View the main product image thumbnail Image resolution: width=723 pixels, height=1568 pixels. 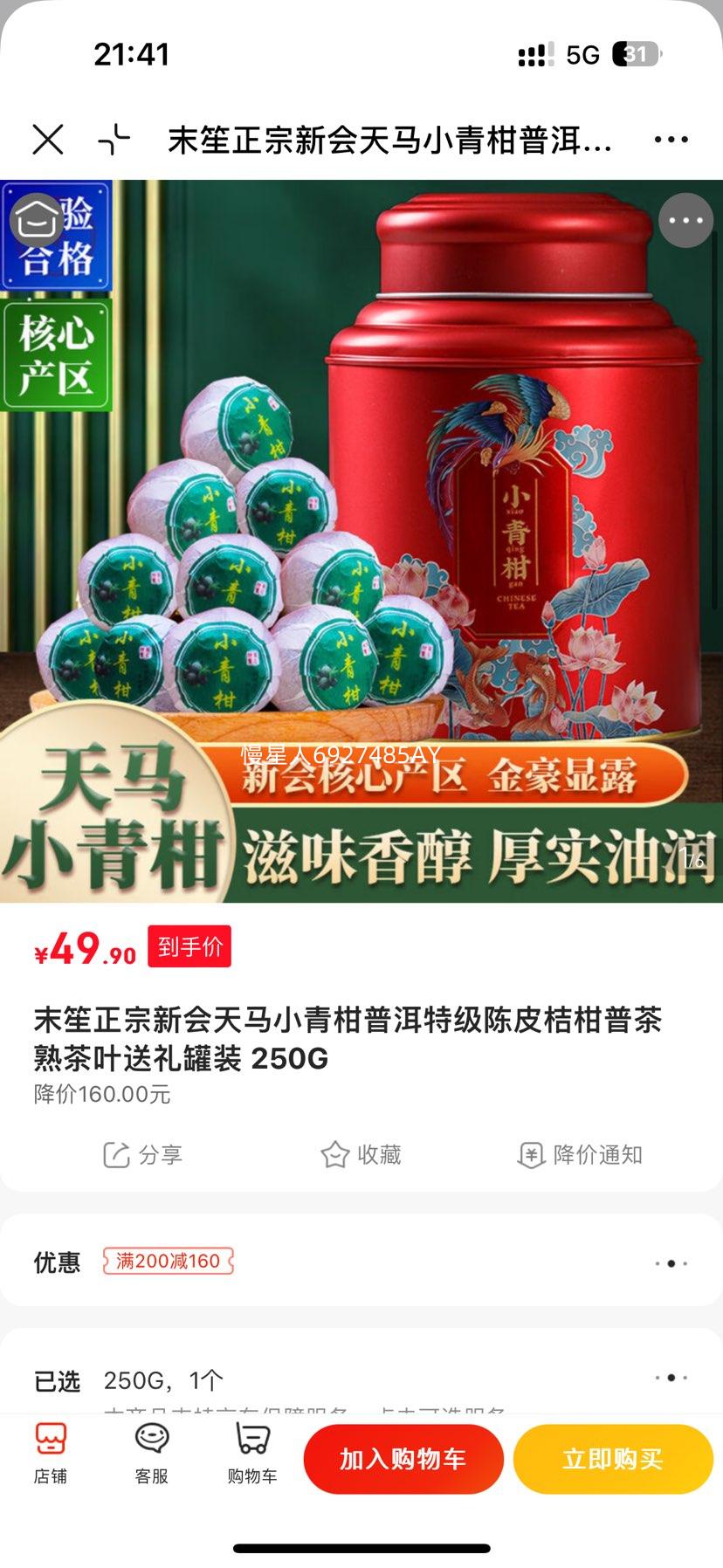click(x=361, y=541)
